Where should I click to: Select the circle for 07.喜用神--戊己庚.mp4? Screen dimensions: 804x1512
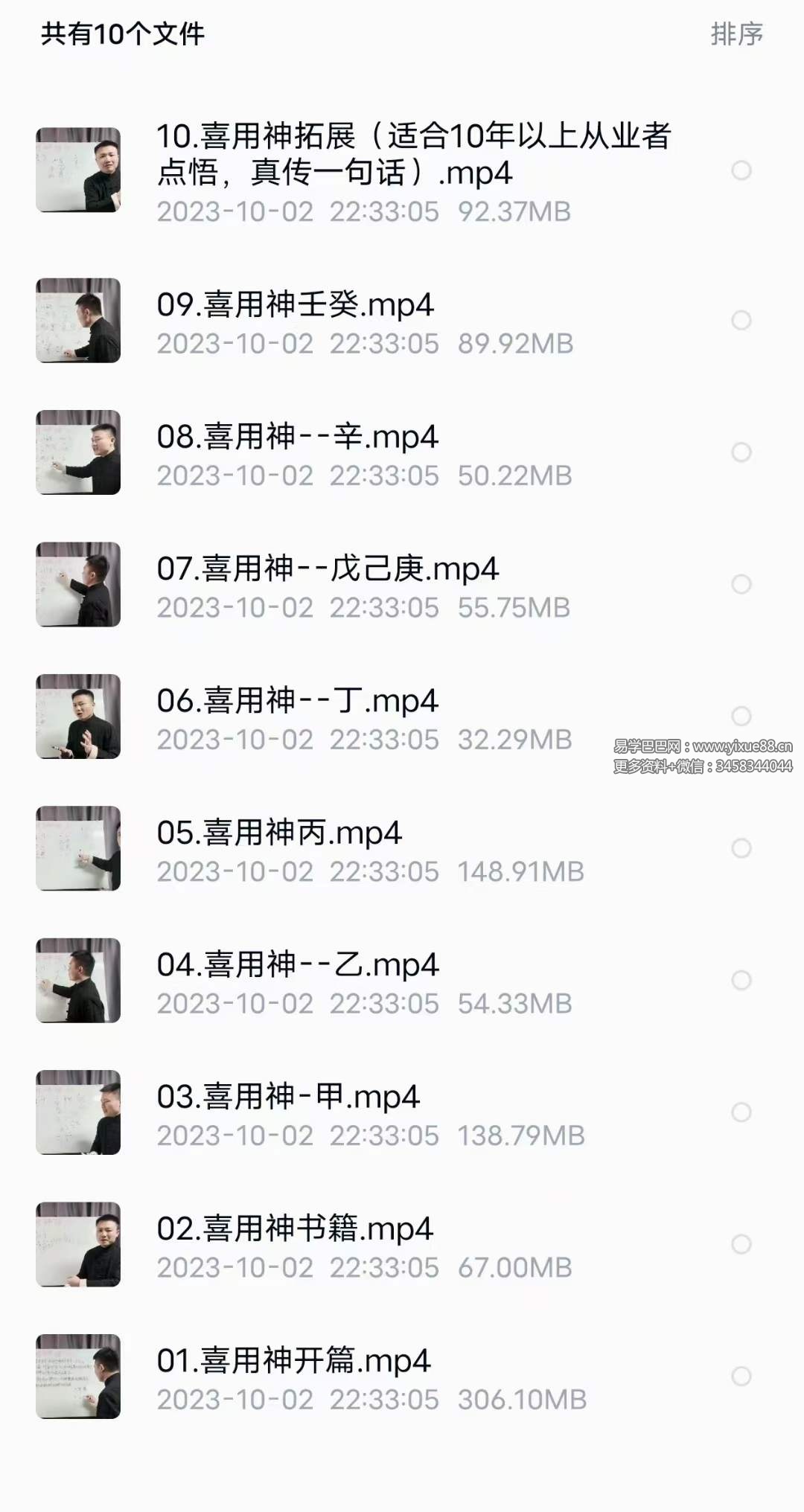pos(741,584)
